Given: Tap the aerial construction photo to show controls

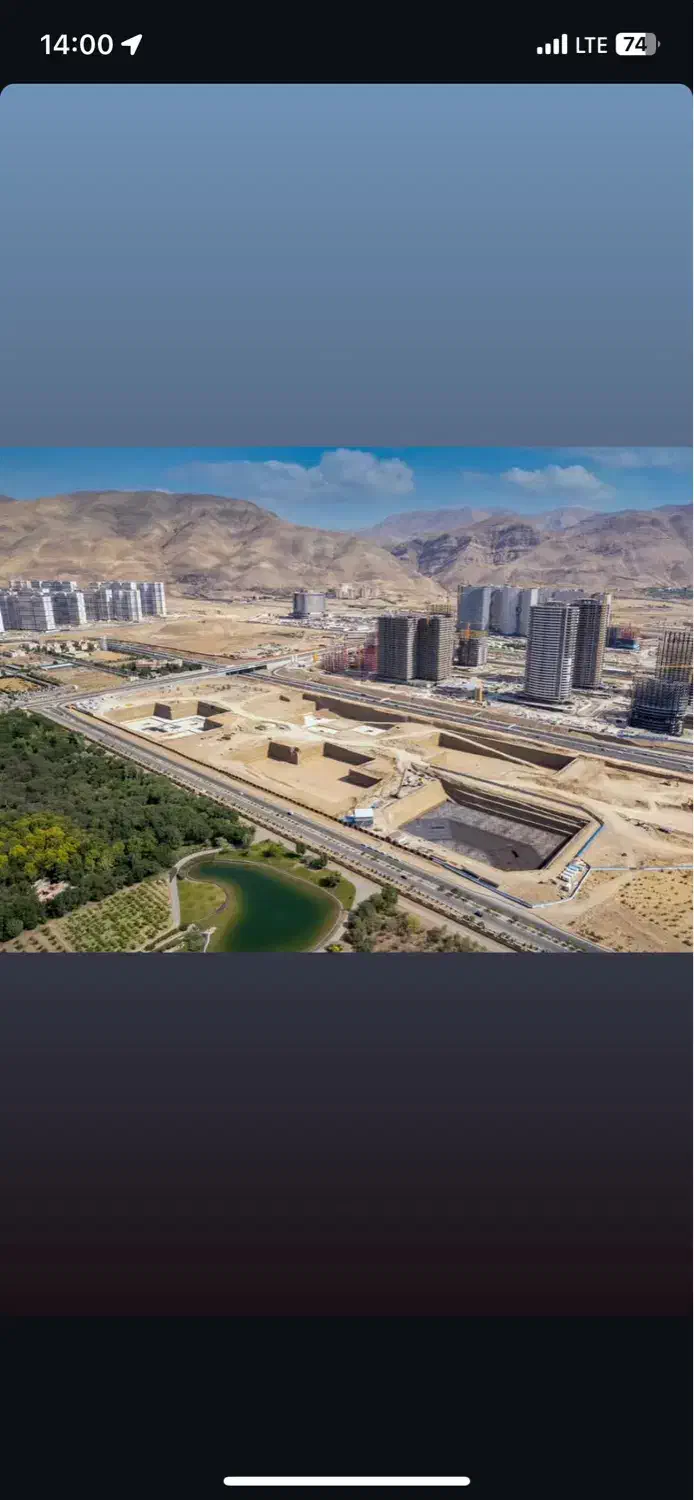Looking at the screenshot, I should point(347,699).
